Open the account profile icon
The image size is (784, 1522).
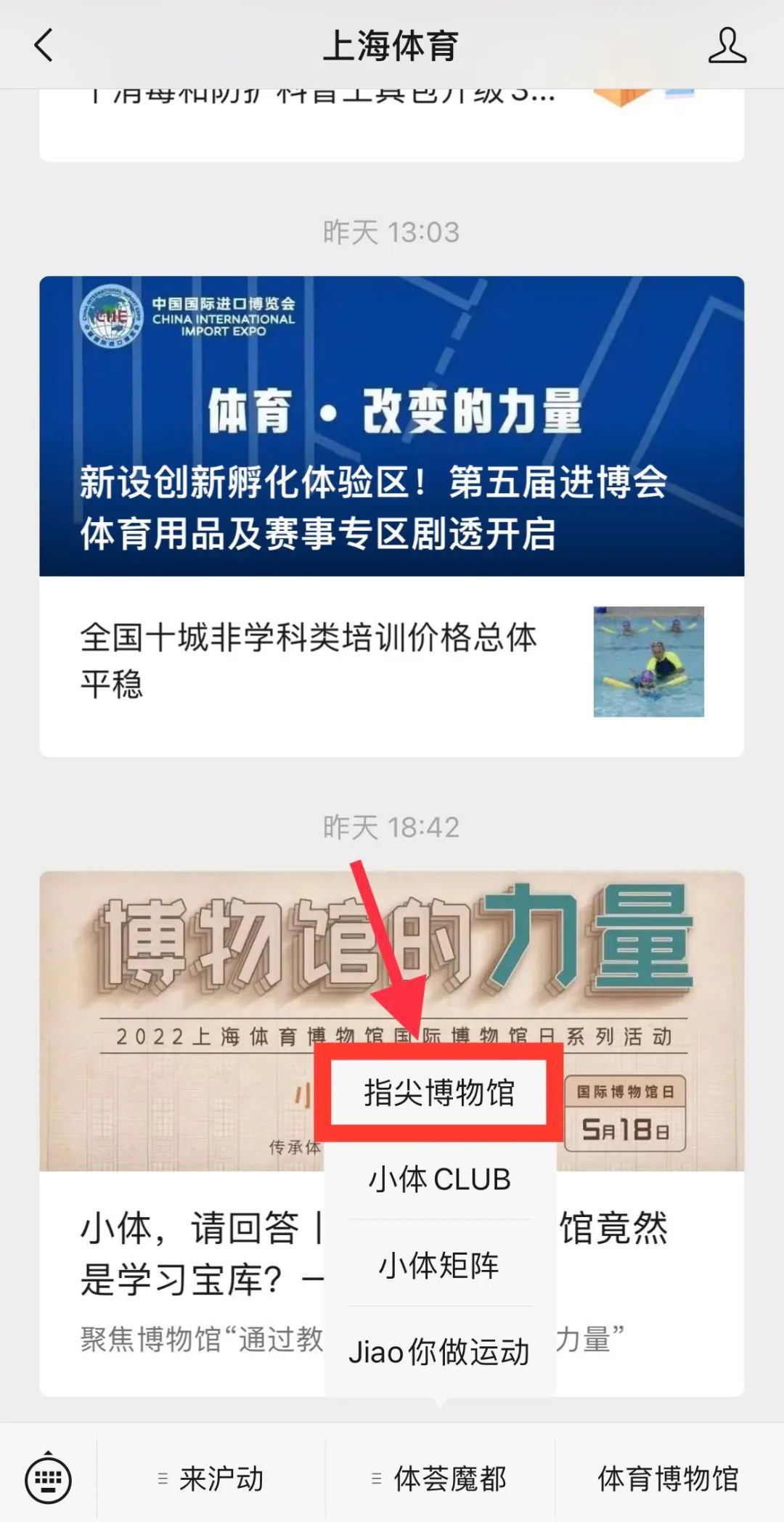(727, 46)
